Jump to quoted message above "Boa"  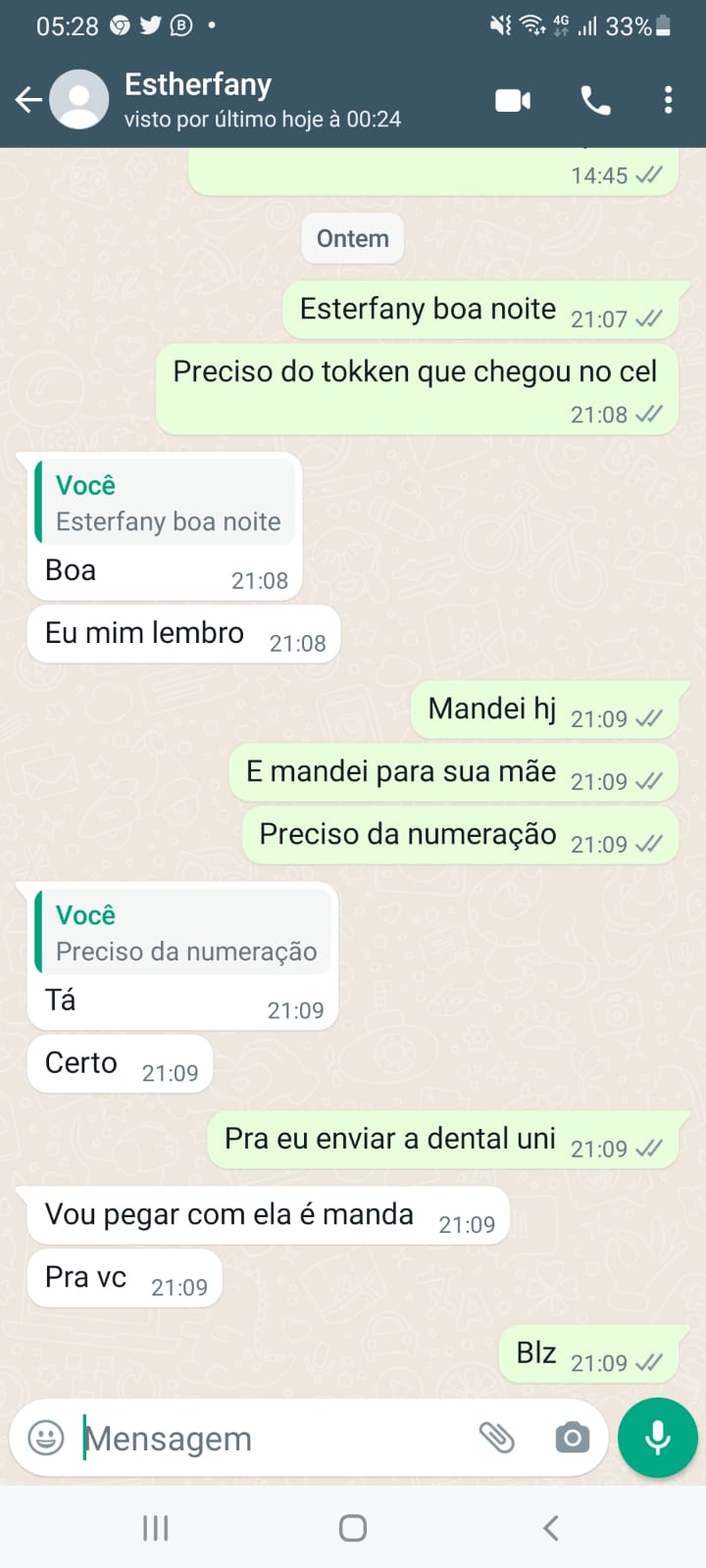pos(166,503)
